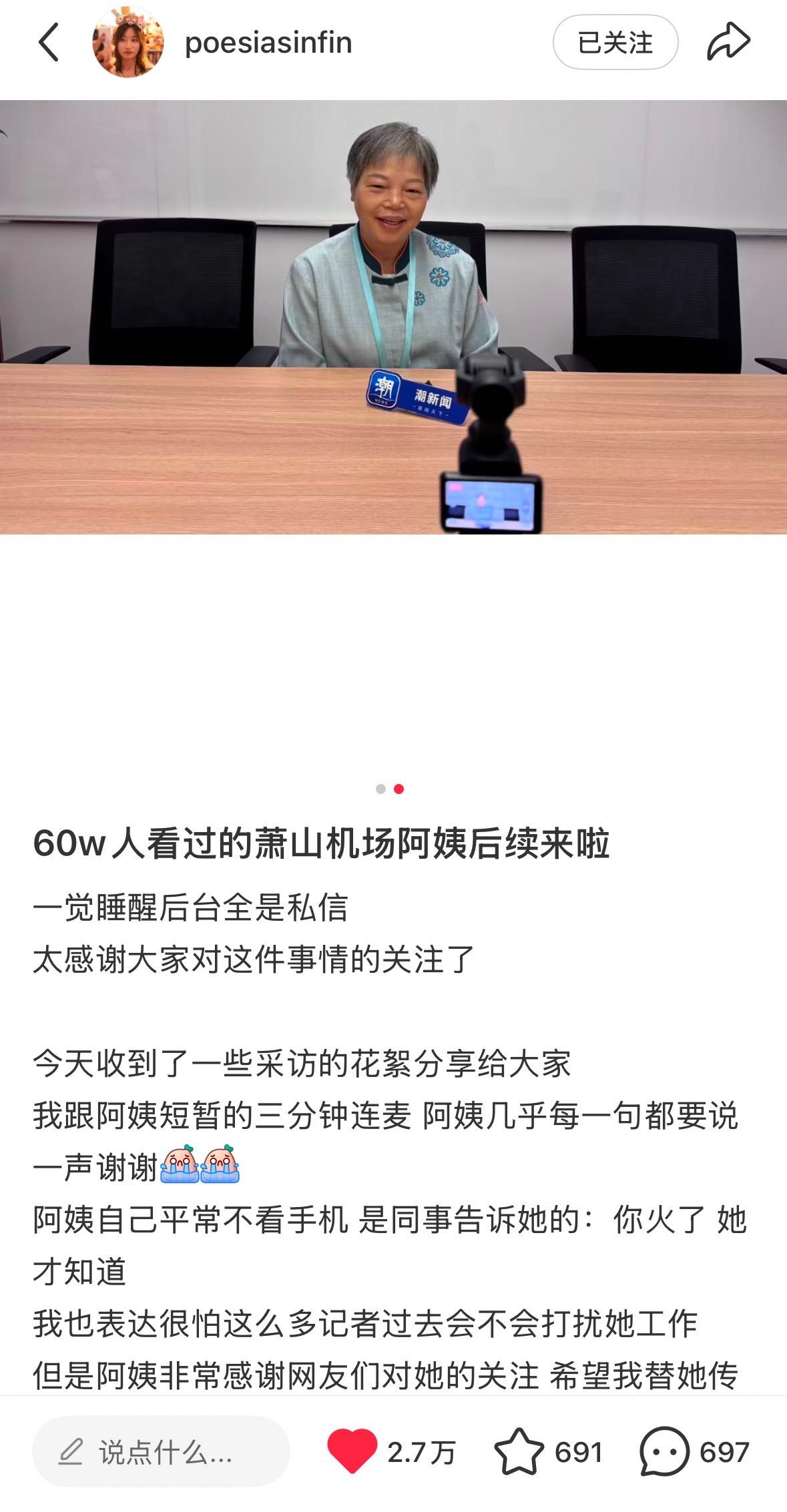Open the poesiasinfin username link
This screenshot has width=787, height=1512.
coord(268,43)
